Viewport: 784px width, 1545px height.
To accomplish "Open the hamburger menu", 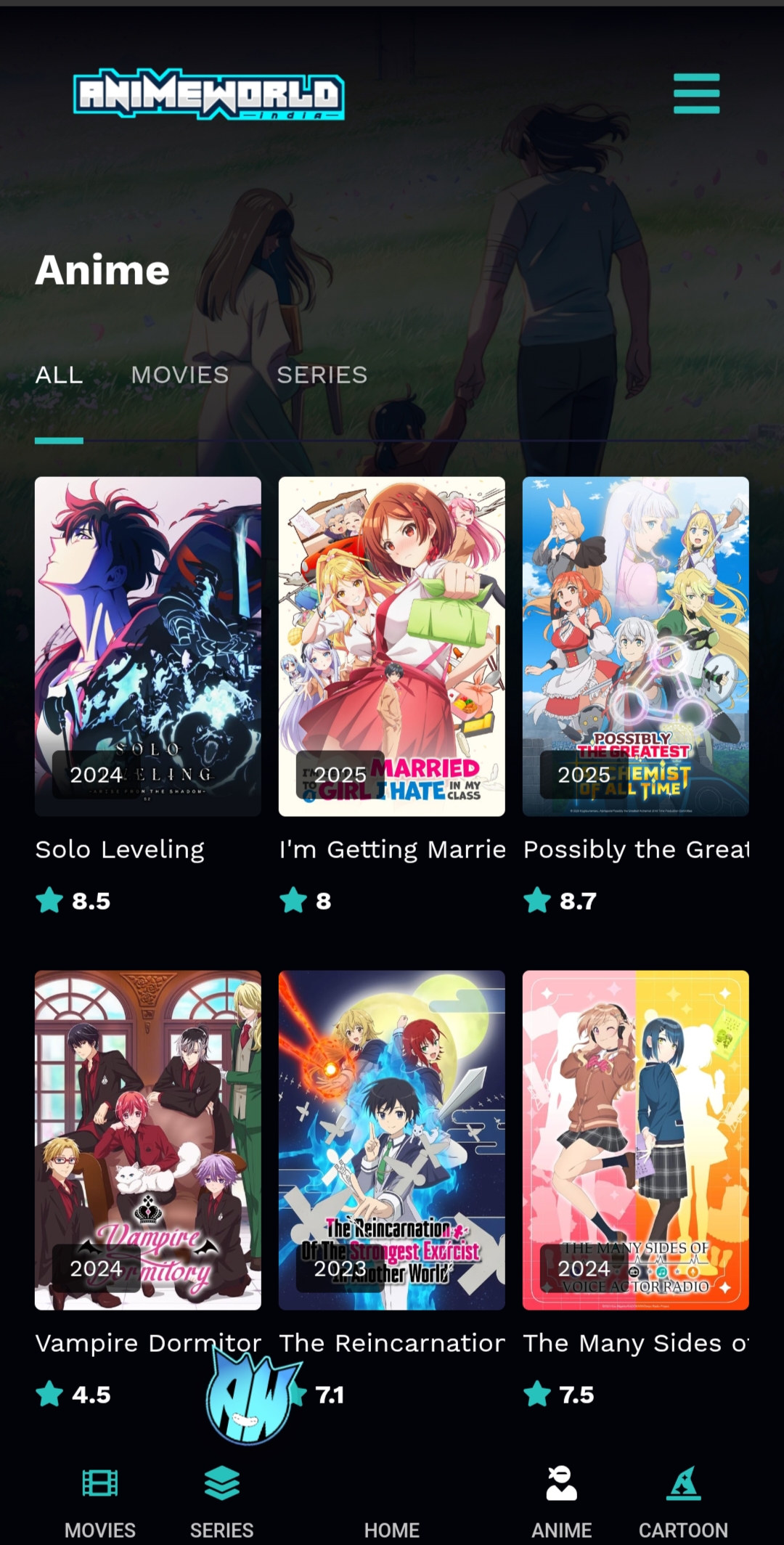I will [x=696, y=94].
